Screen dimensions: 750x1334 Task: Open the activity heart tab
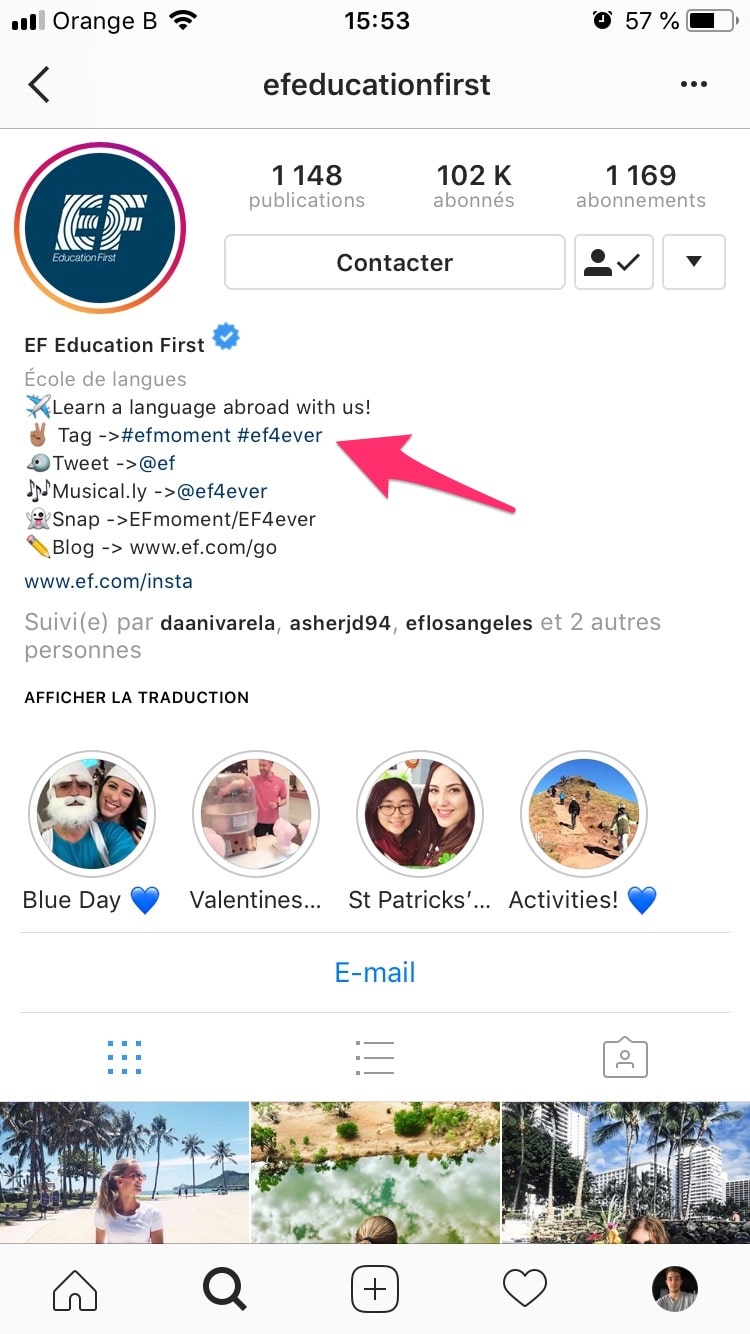point(525,1289)
